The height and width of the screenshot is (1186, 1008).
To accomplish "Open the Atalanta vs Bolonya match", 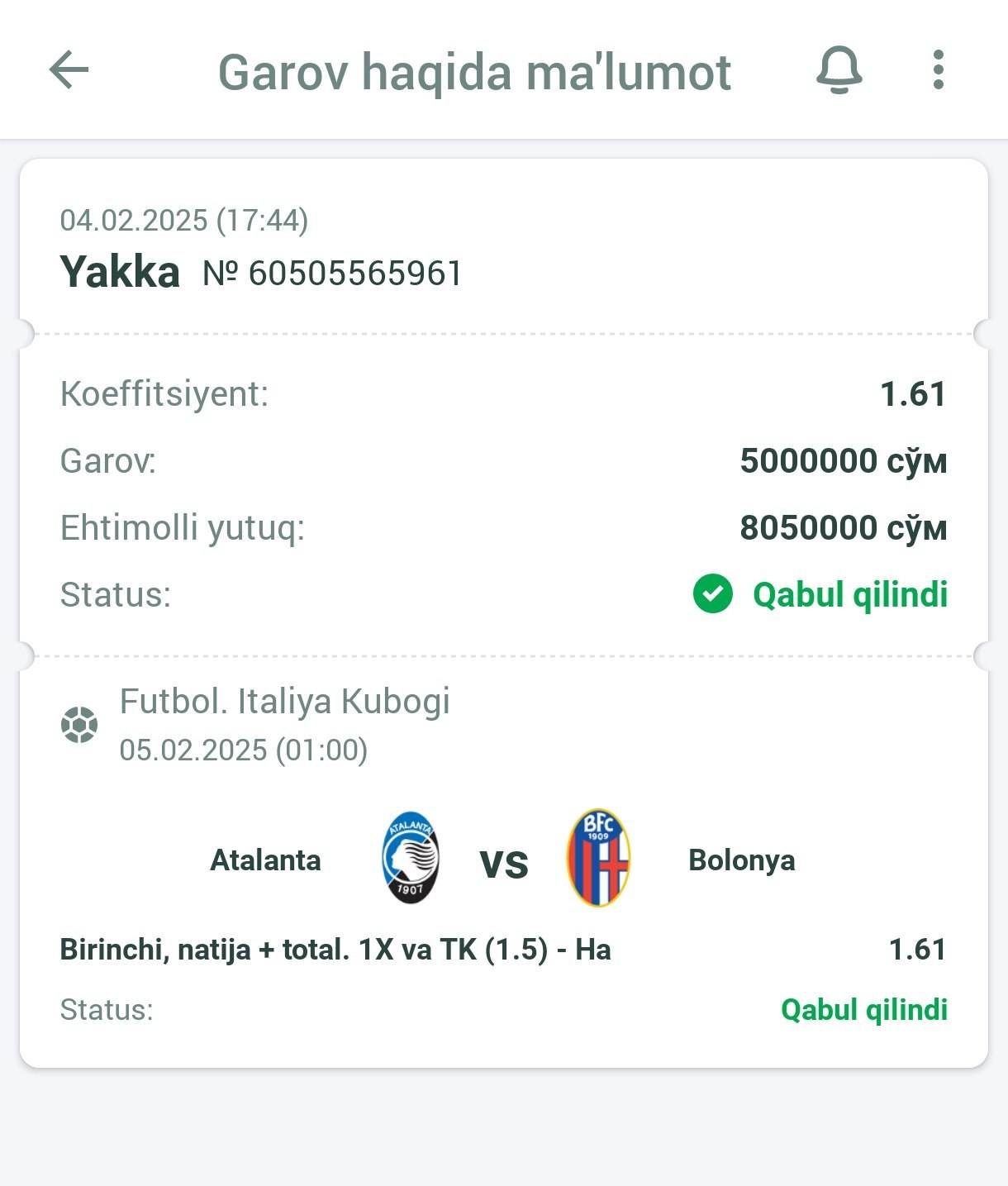I will 503,861.
